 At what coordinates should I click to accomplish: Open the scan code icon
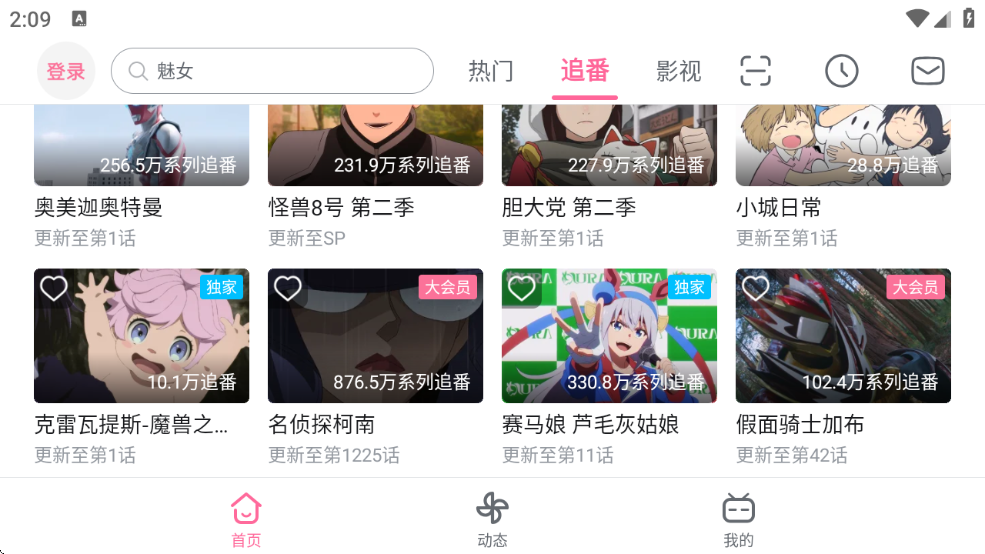coord(756,72)
